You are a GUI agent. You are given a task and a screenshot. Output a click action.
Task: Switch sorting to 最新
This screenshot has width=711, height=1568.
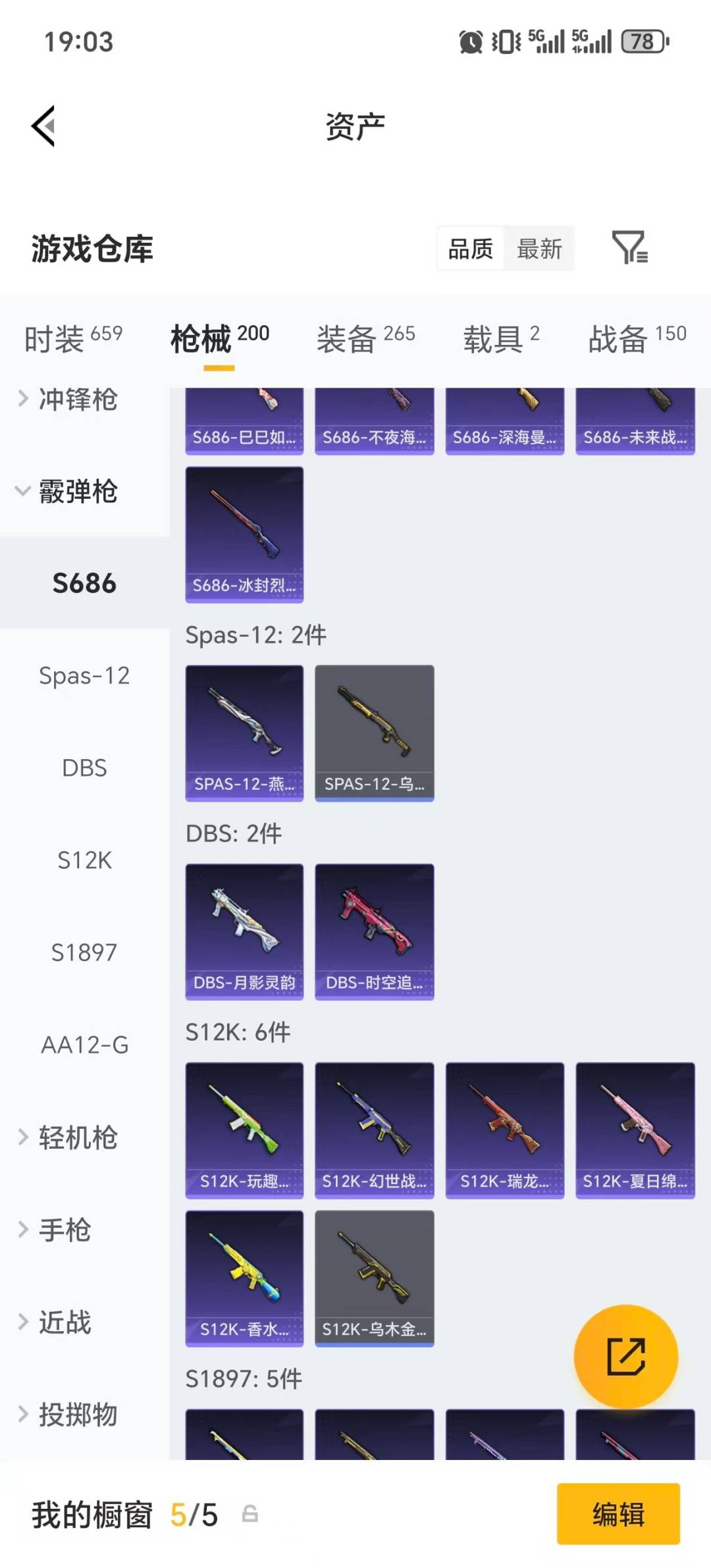pos(539,249)
